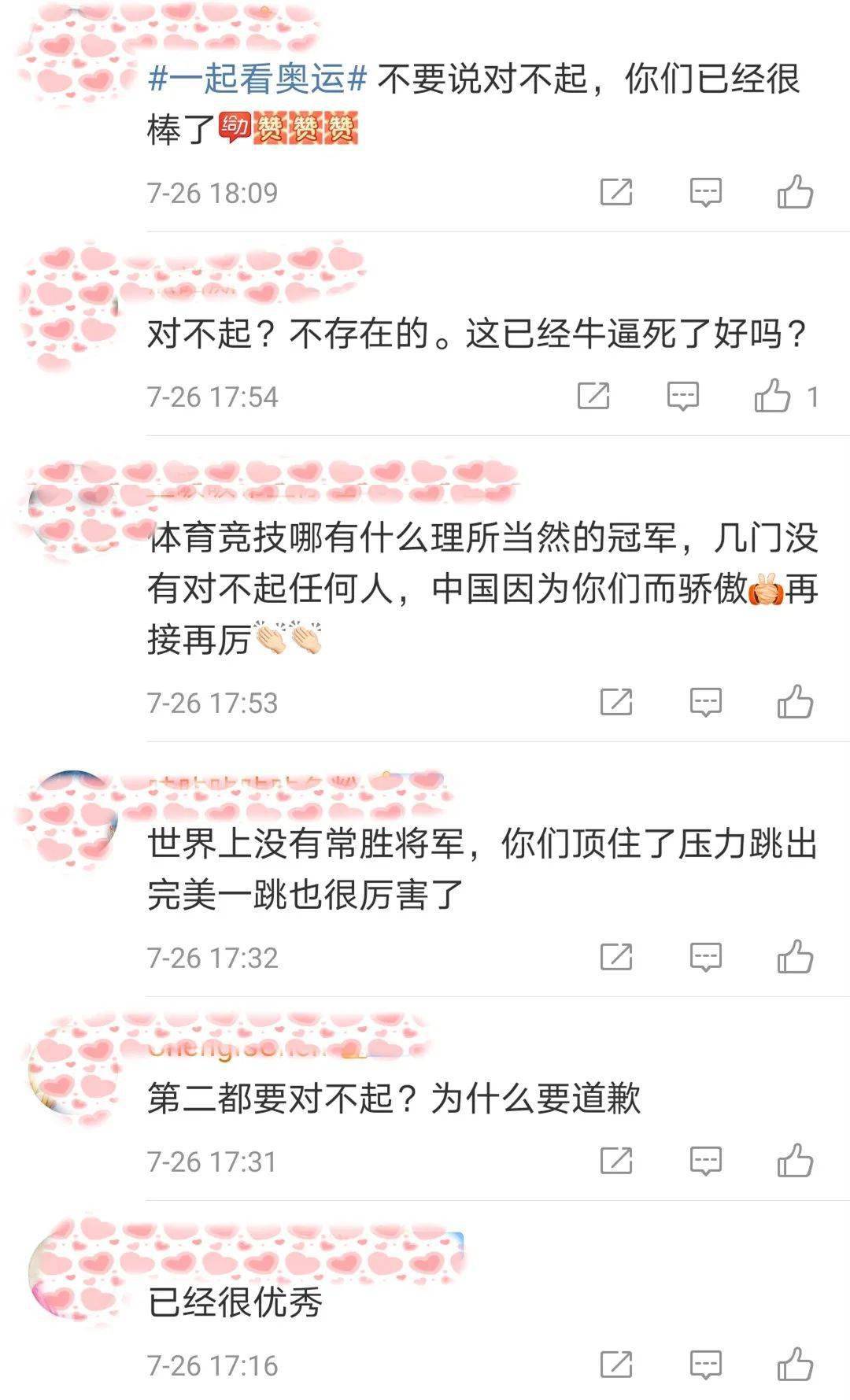
Task: Repost the comment posted at 7-26 17:31
Action: tap(616, 1160)
